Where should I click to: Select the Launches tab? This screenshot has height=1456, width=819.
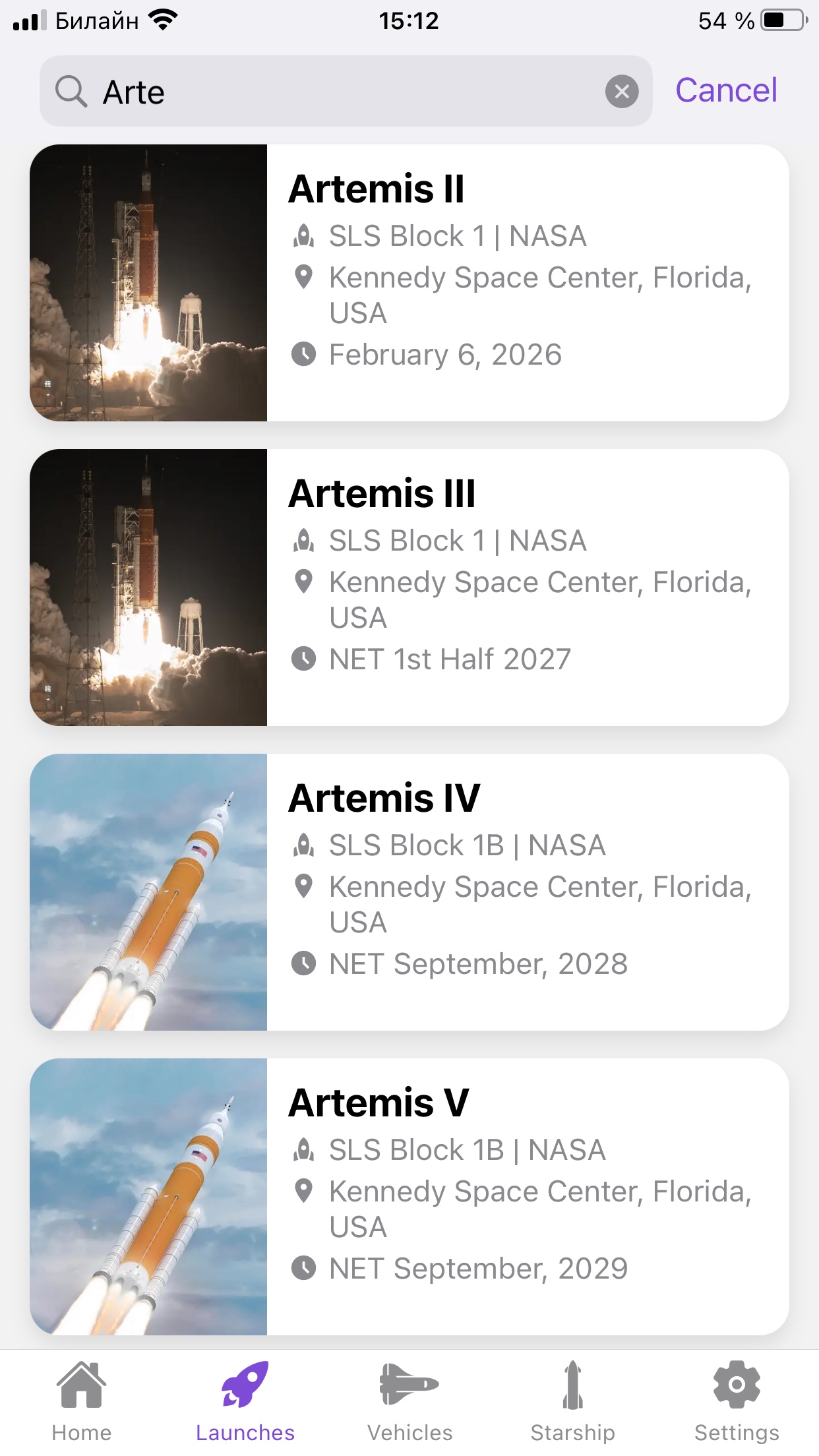[x=245, y=1401]
